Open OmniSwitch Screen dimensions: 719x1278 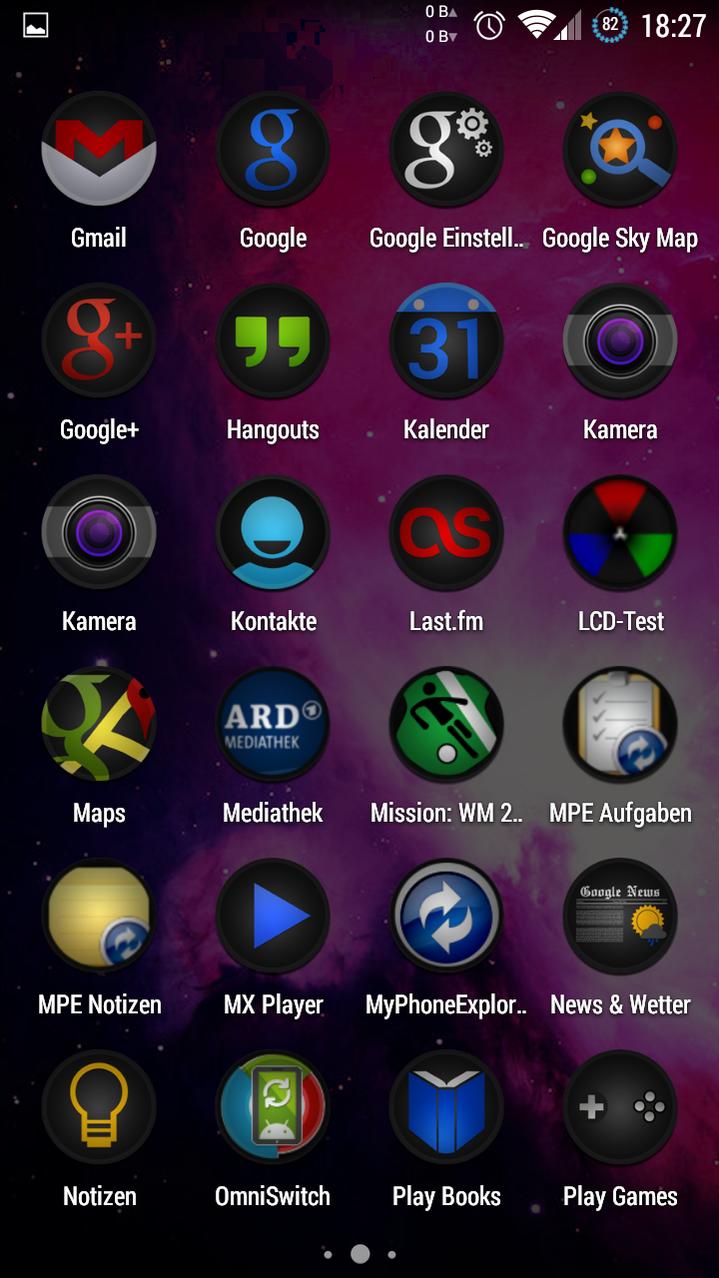pyautogui.click(x=272, y=1108)
